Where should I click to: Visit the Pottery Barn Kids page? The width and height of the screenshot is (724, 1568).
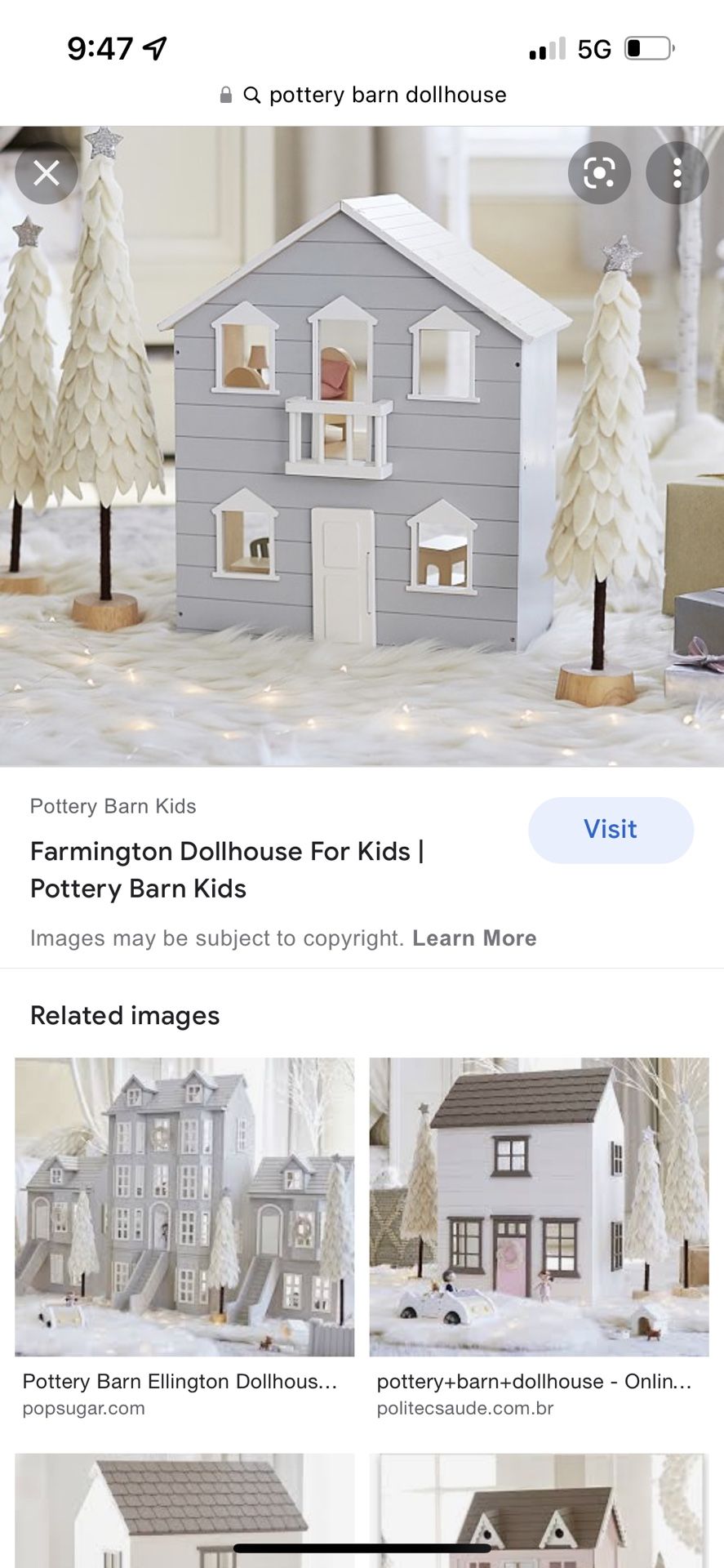click(611, 830)
